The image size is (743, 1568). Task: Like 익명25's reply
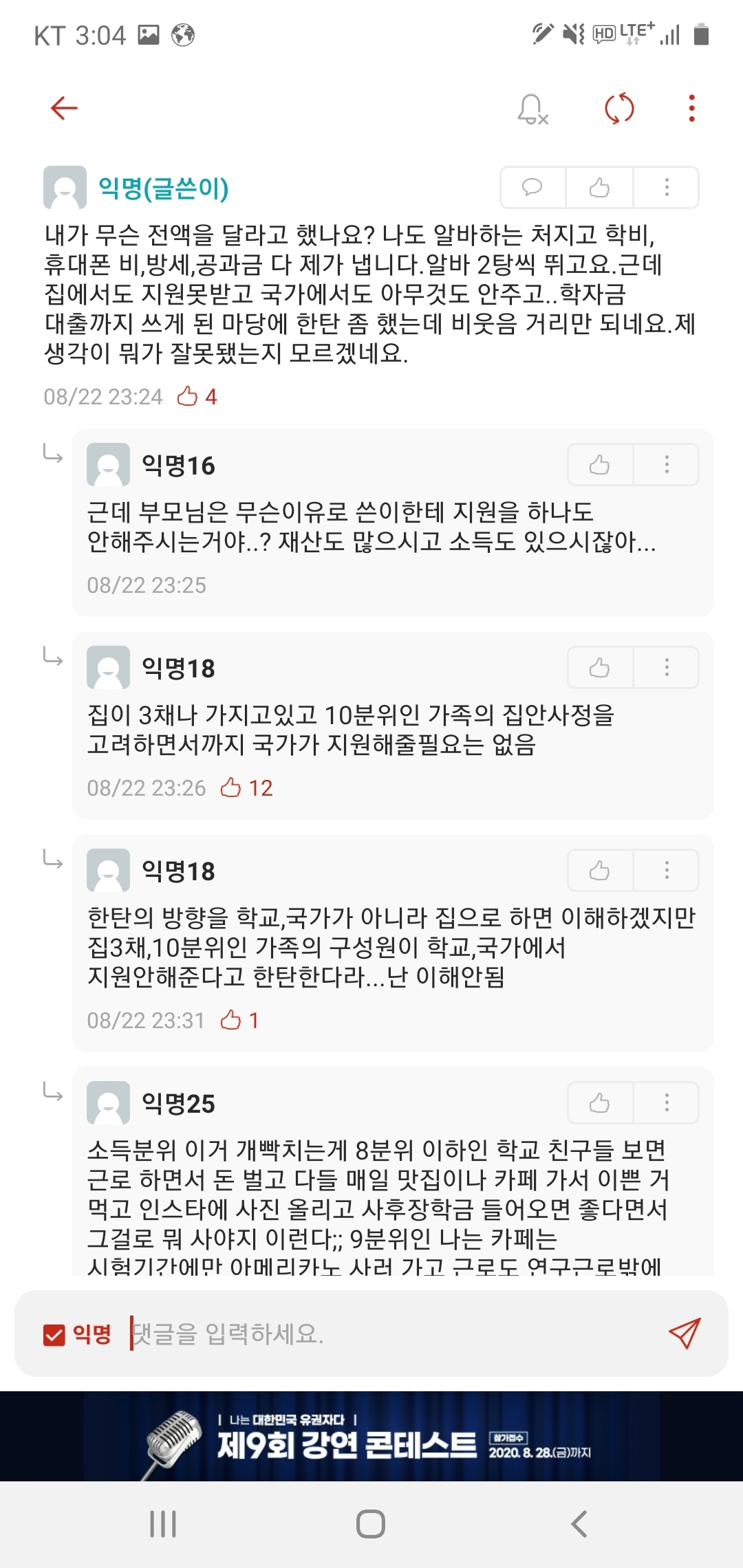599,1103
